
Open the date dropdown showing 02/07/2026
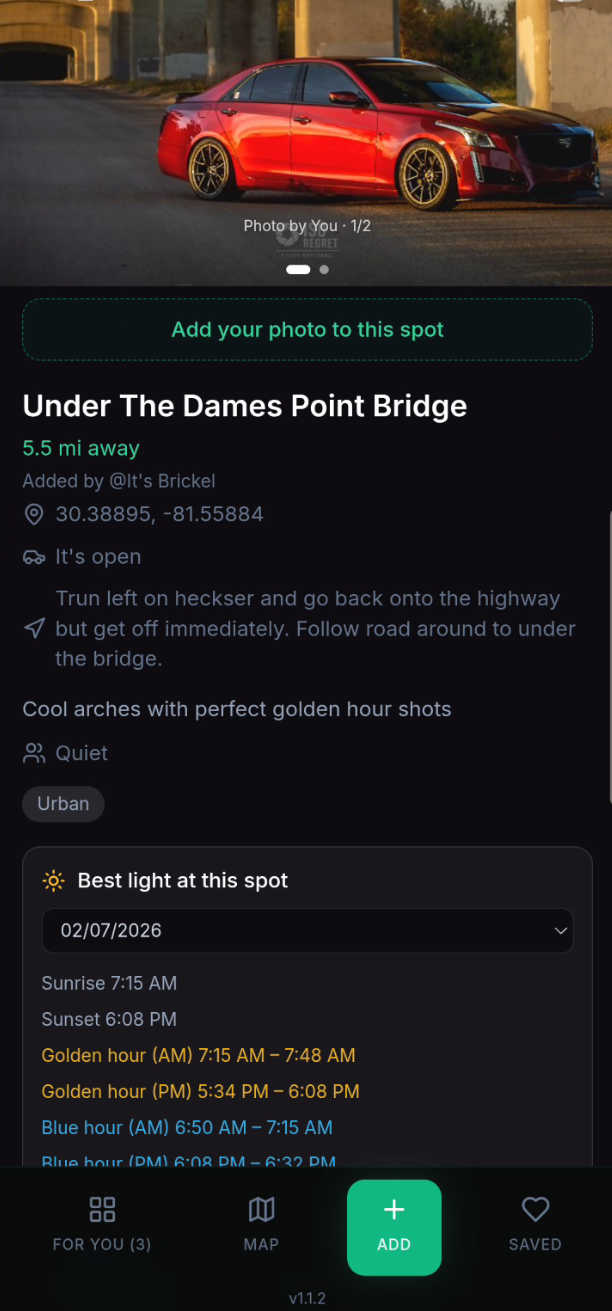[x=307, y=930]
